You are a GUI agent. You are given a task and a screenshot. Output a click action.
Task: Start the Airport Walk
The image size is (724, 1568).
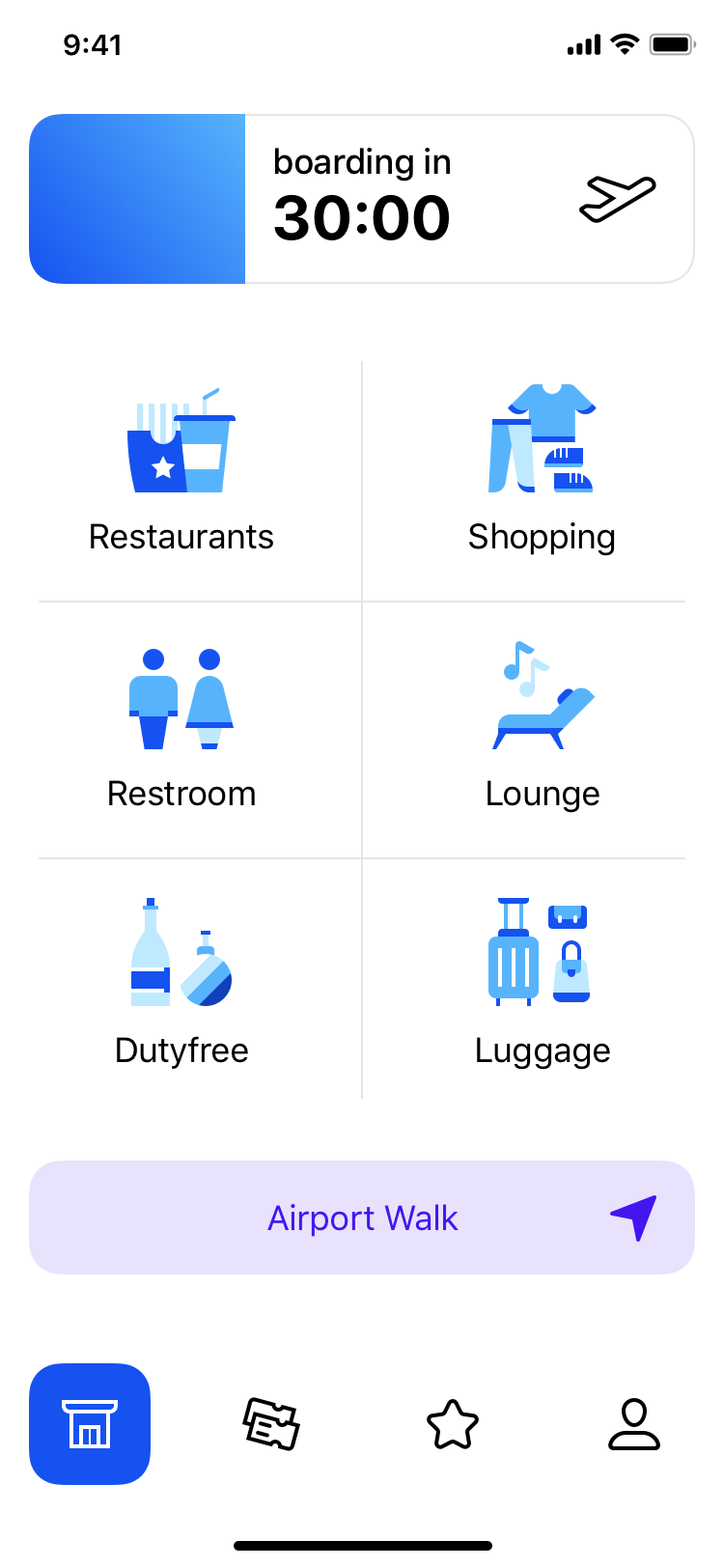pos(362,1218)
